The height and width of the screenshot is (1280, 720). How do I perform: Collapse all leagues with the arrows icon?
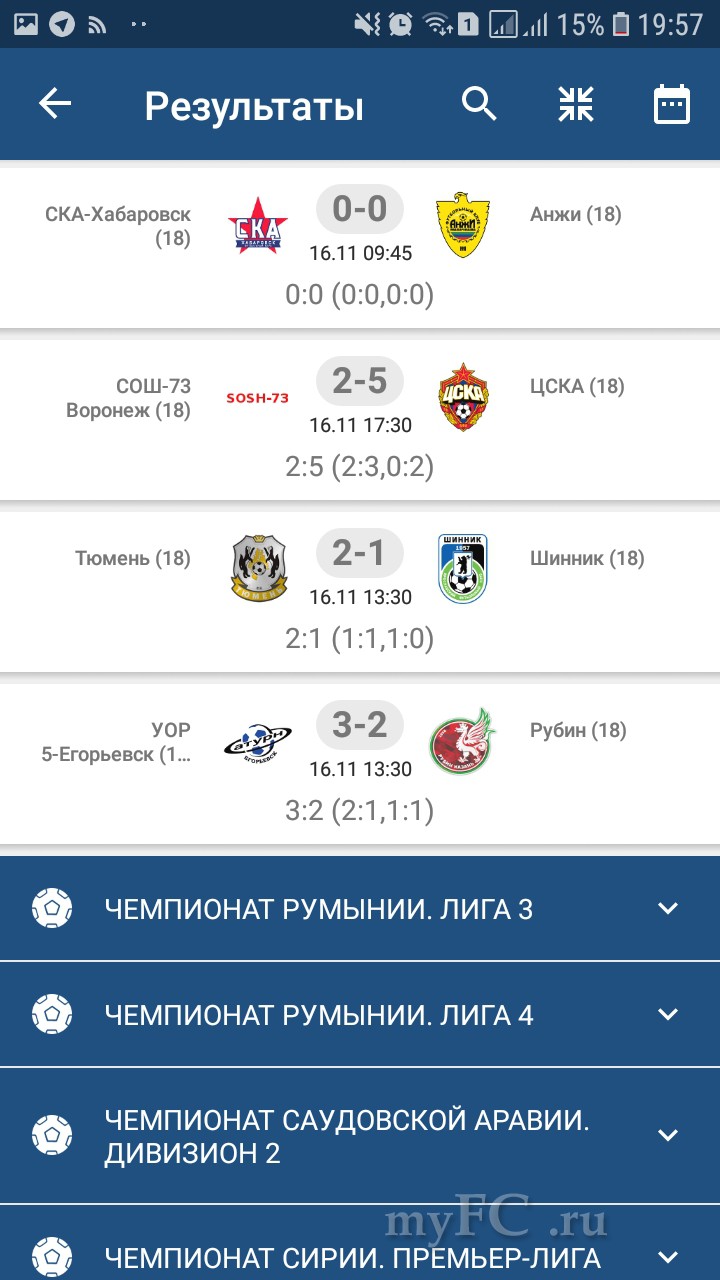click(x=576, y=104)
